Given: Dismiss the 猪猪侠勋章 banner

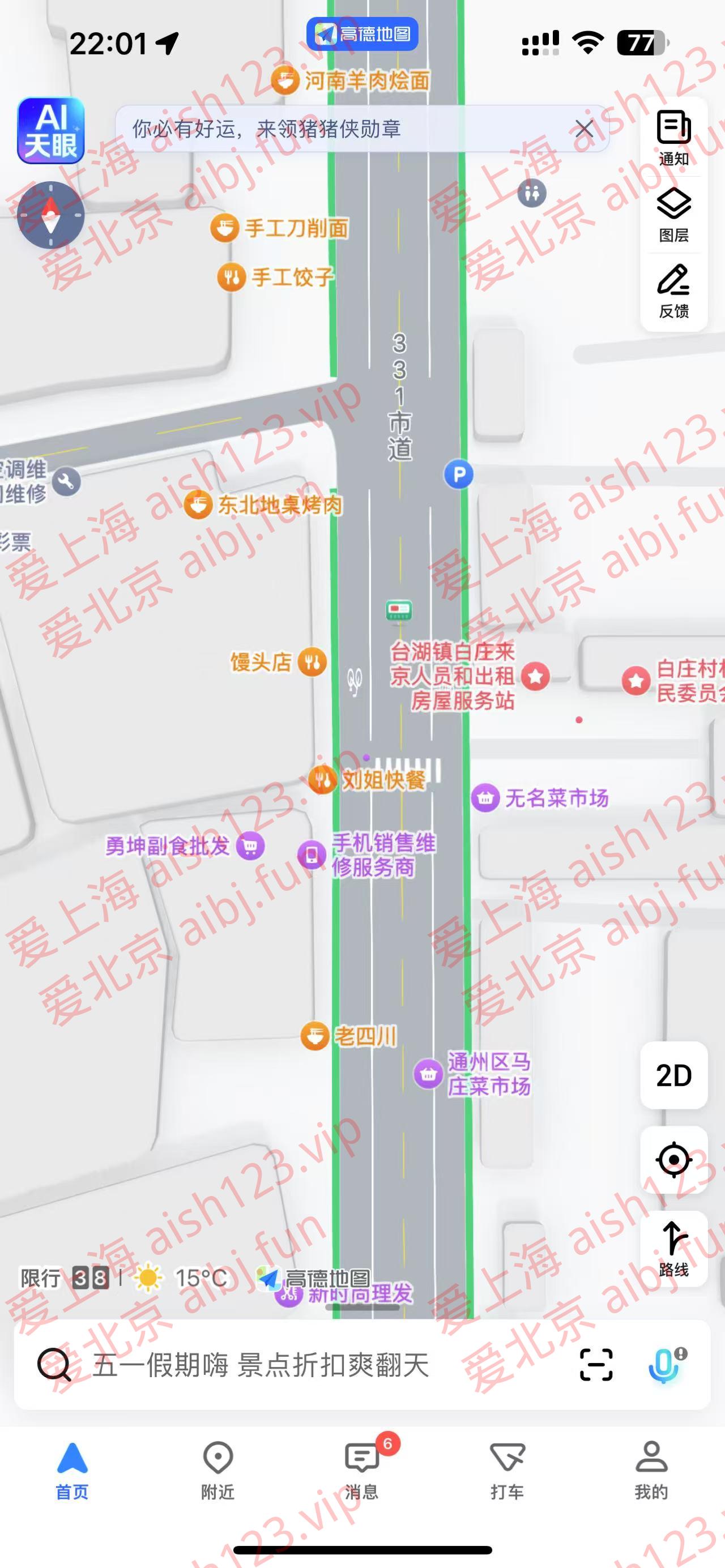Looking at the screenshot, I should 584,129.
